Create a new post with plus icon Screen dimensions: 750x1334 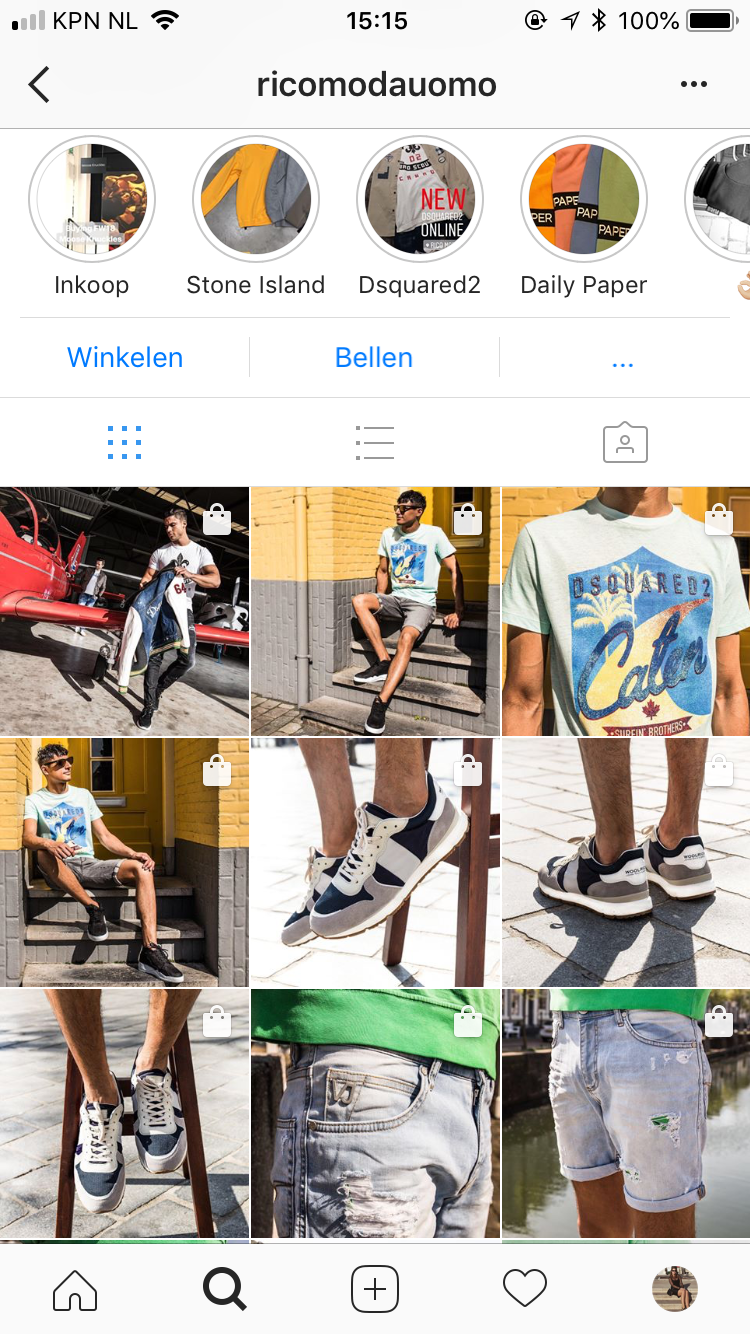pyautogui.click(x=375, y=1289)
